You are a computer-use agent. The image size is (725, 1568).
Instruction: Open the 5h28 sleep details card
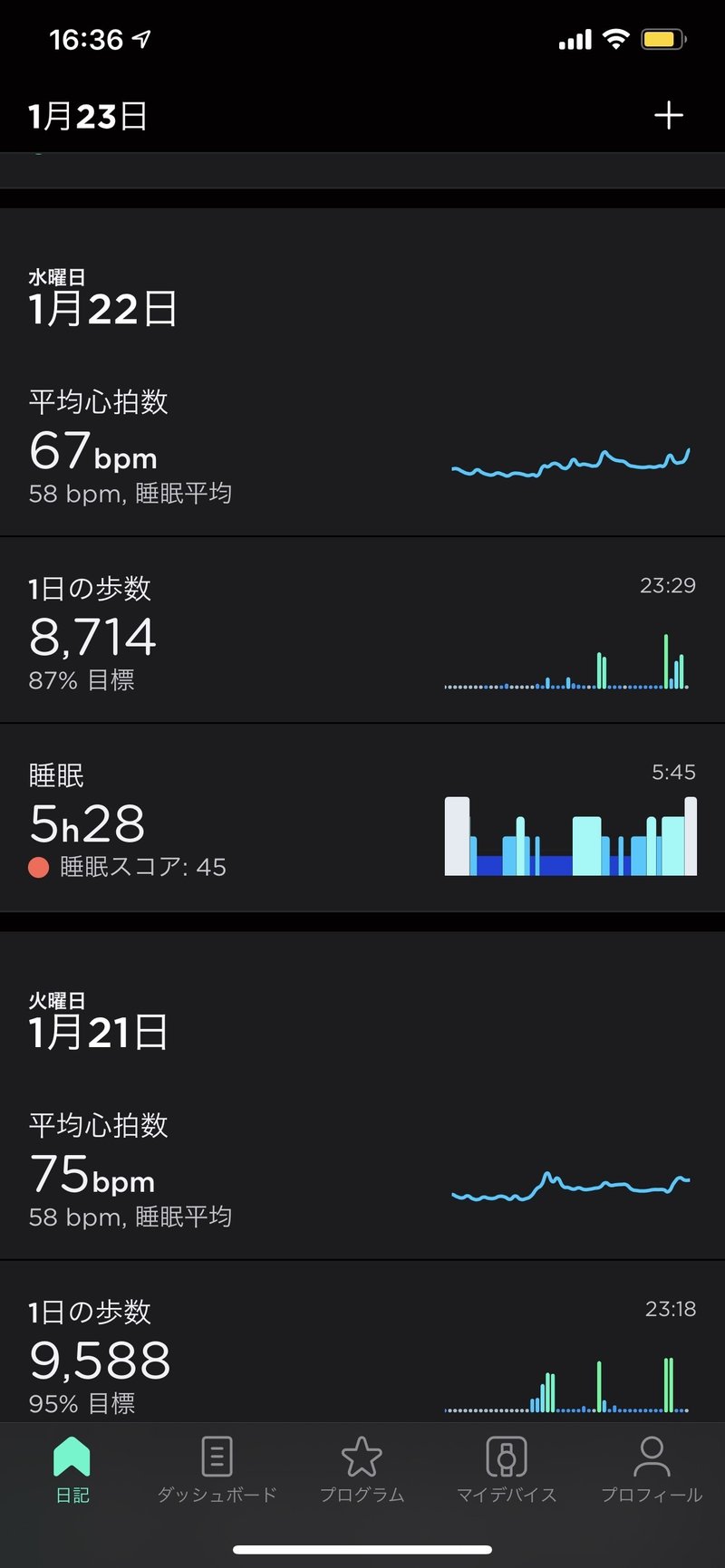(362, 818)
